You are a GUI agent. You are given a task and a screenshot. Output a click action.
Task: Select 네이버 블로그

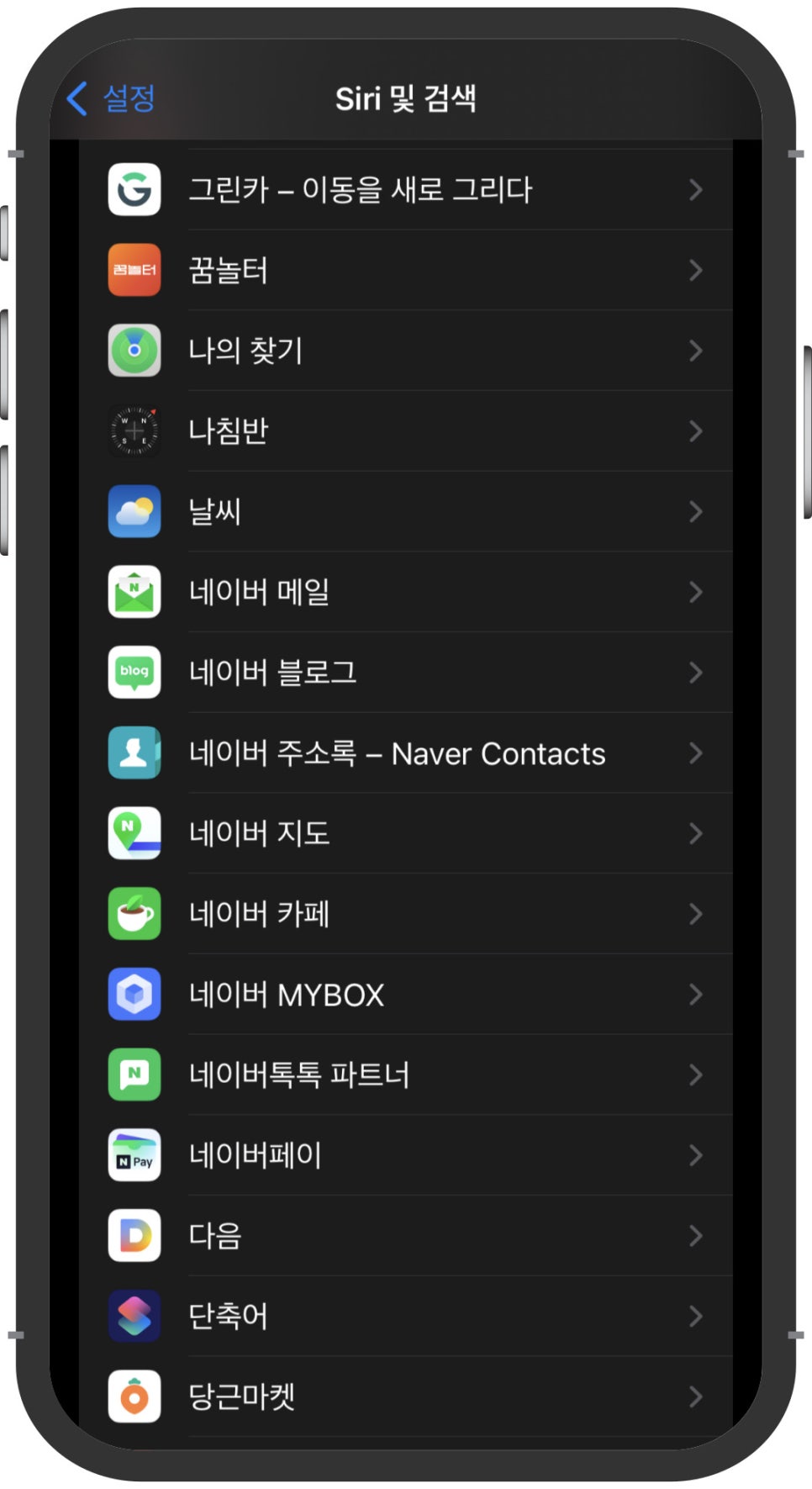406,673
